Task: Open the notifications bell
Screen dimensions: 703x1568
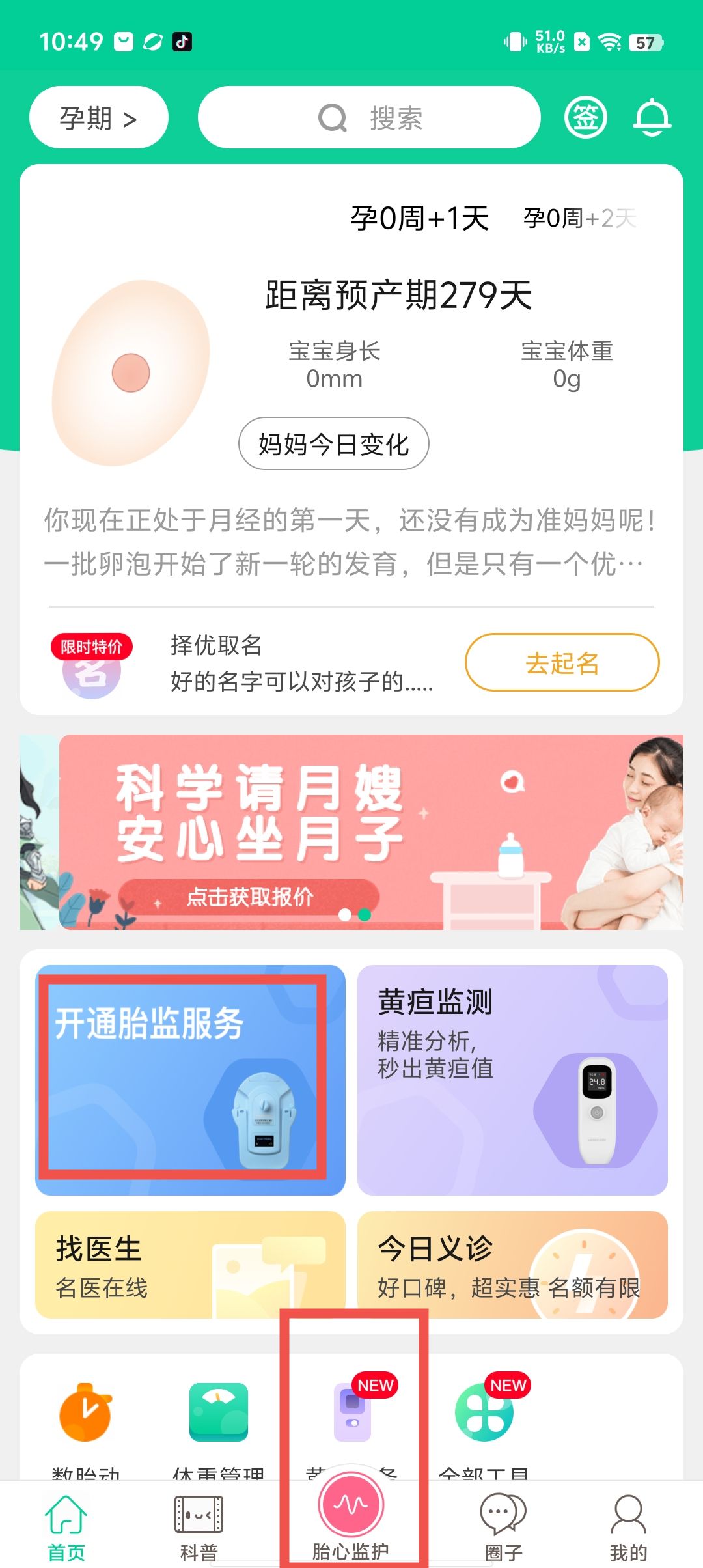Action: pos(652,118)
